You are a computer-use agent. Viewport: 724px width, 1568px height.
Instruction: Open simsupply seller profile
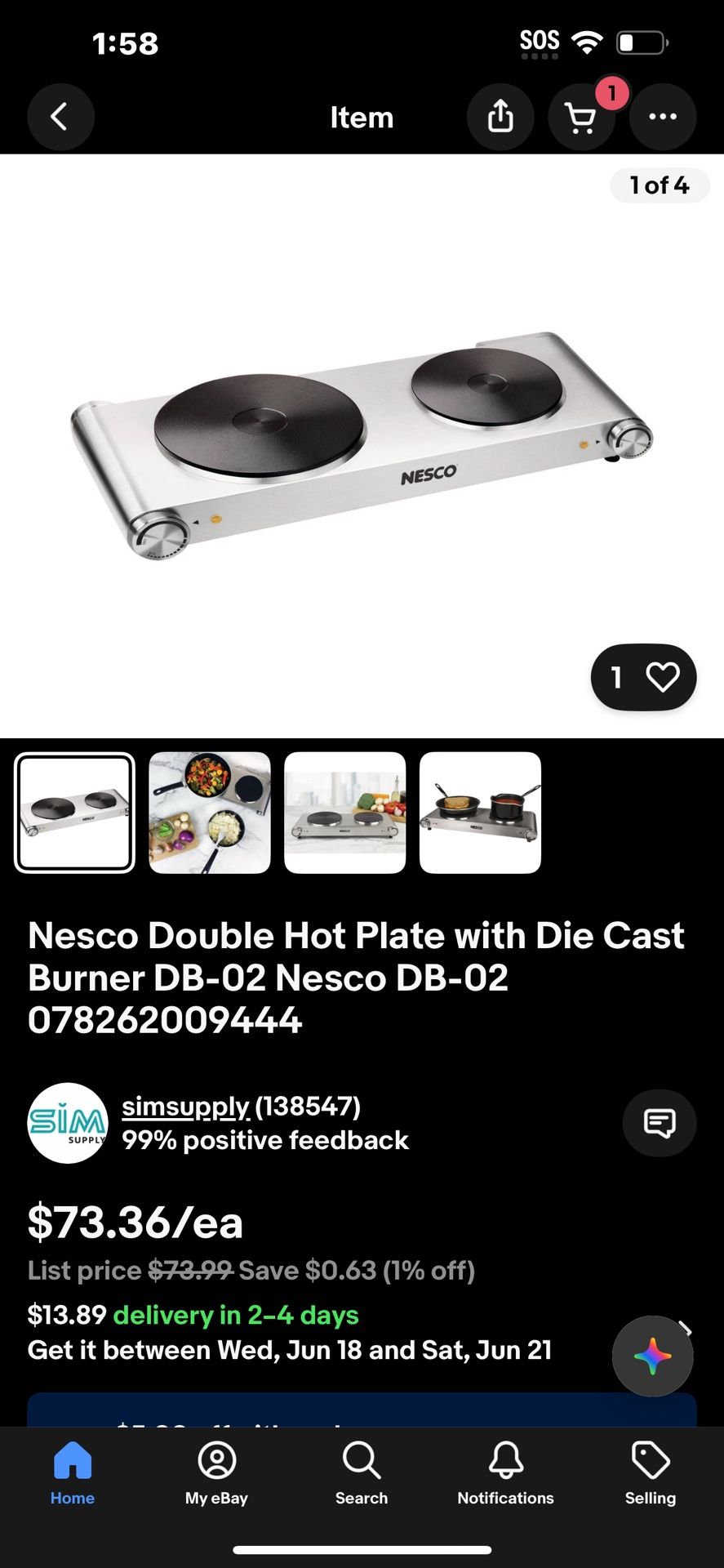[x=185, y=1106]
